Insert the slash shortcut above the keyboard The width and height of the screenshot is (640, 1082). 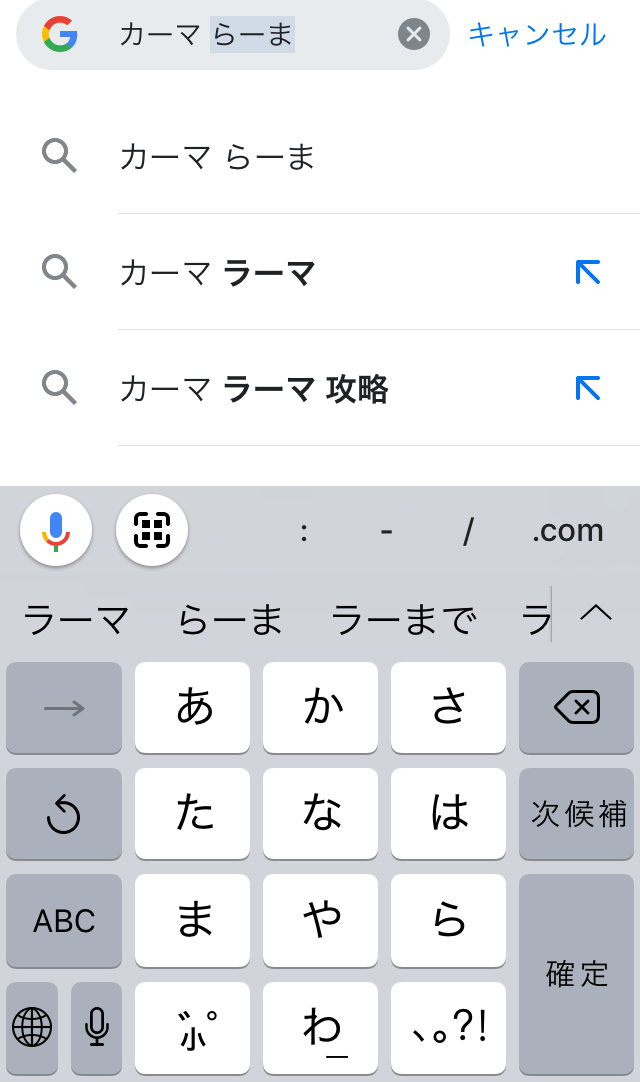coord(468,531)
